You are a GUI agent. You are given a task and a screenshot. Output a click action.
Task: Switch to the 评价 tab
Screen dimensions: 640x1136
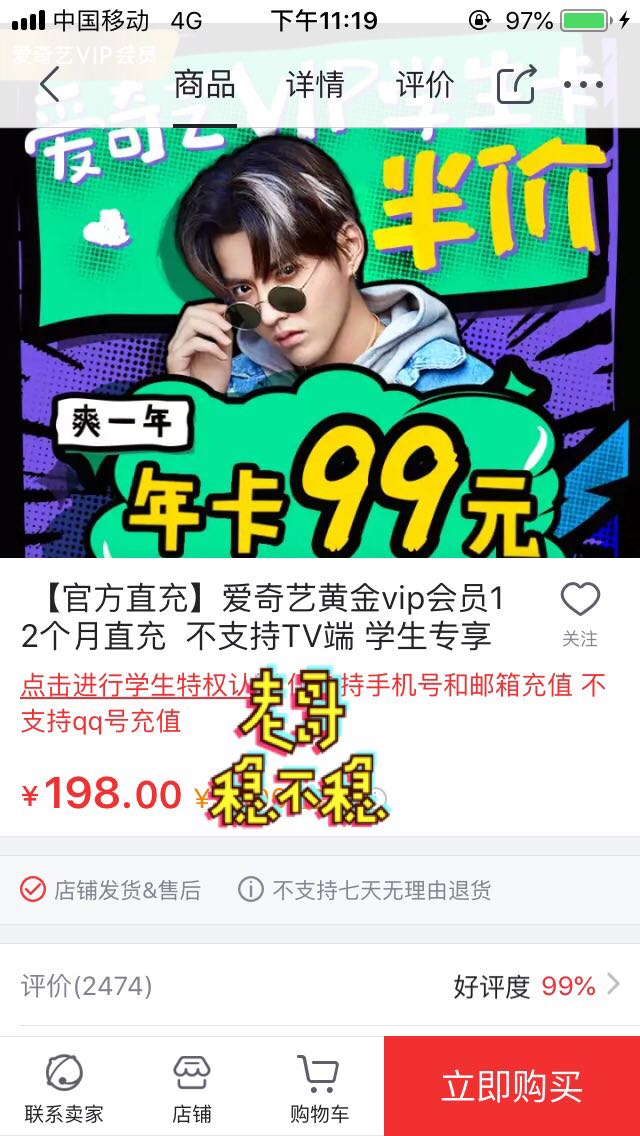[424, 85]
